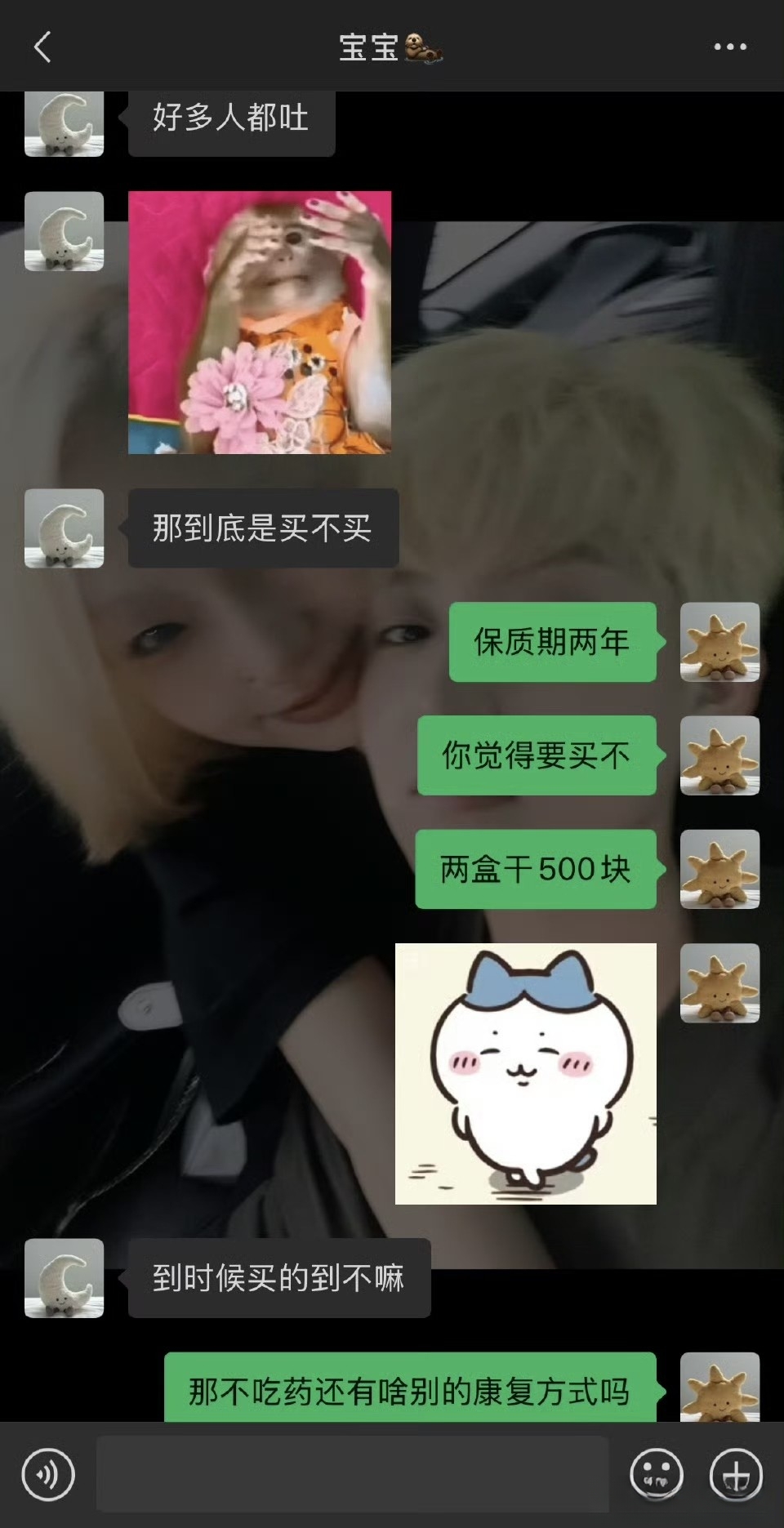Open sun avatar beside 保质期两年
The width and height of the screenshot is (784, 1528).
[x=719, y=642]
